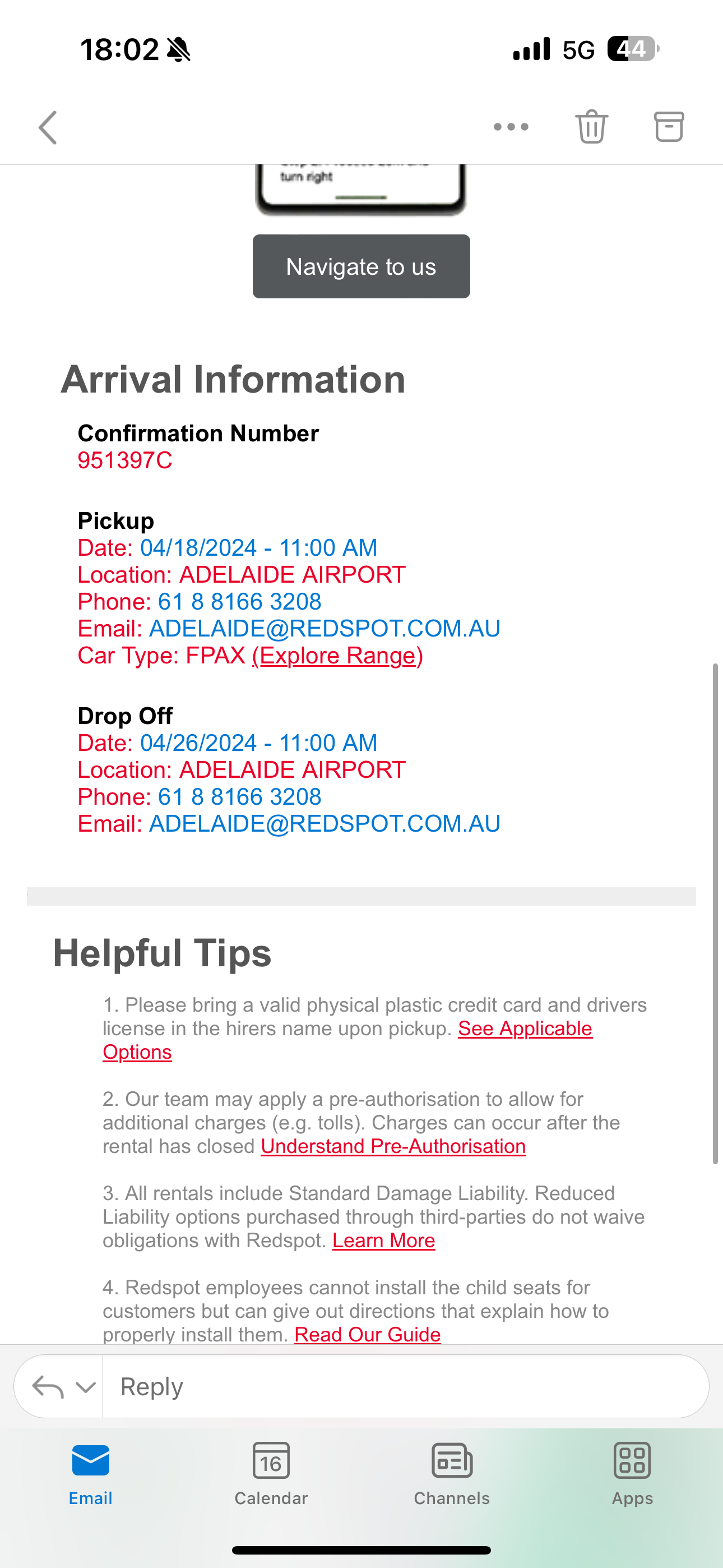Open the Pickup date 04/18/2024 link
723x1568 pixels.
pos(258,548)
